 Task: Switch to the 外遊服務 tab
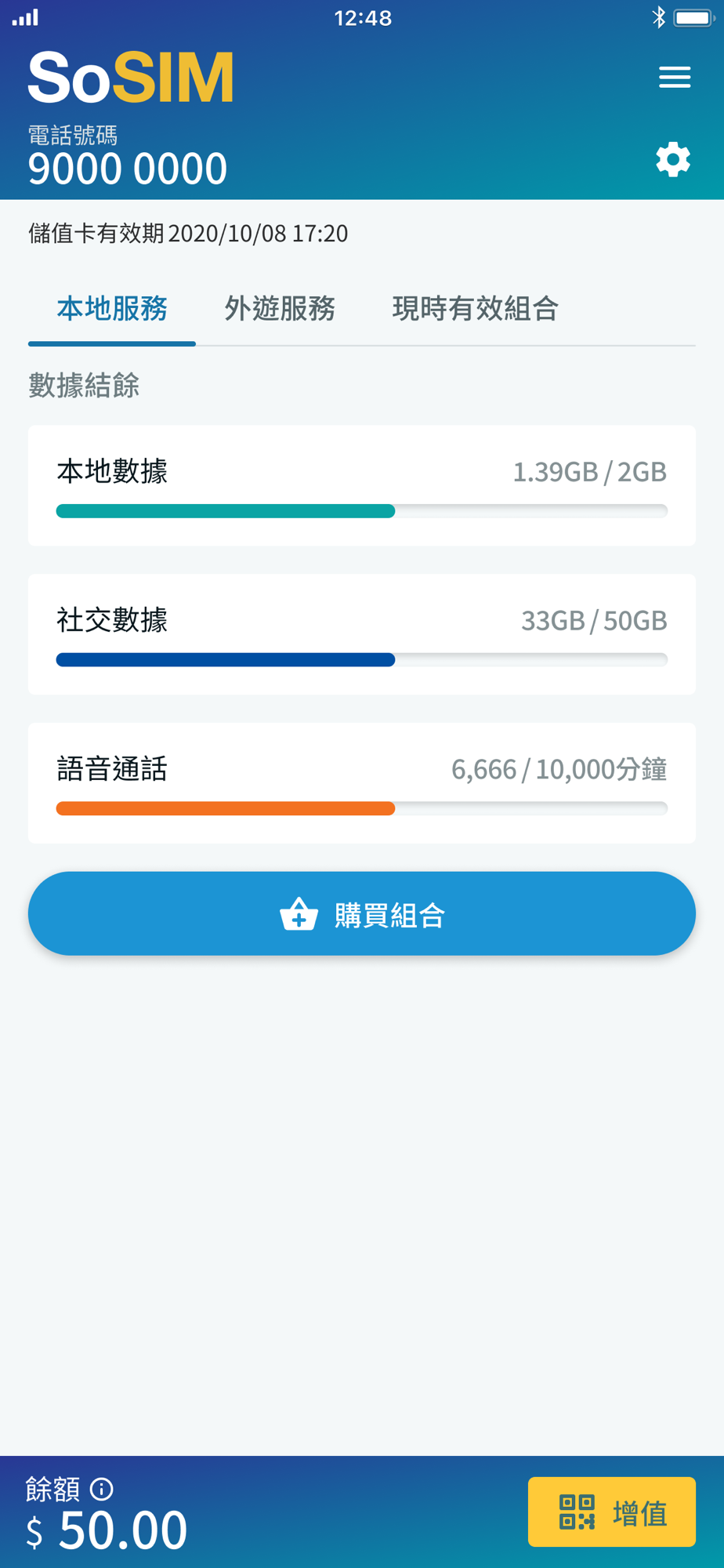pos(280,309)
